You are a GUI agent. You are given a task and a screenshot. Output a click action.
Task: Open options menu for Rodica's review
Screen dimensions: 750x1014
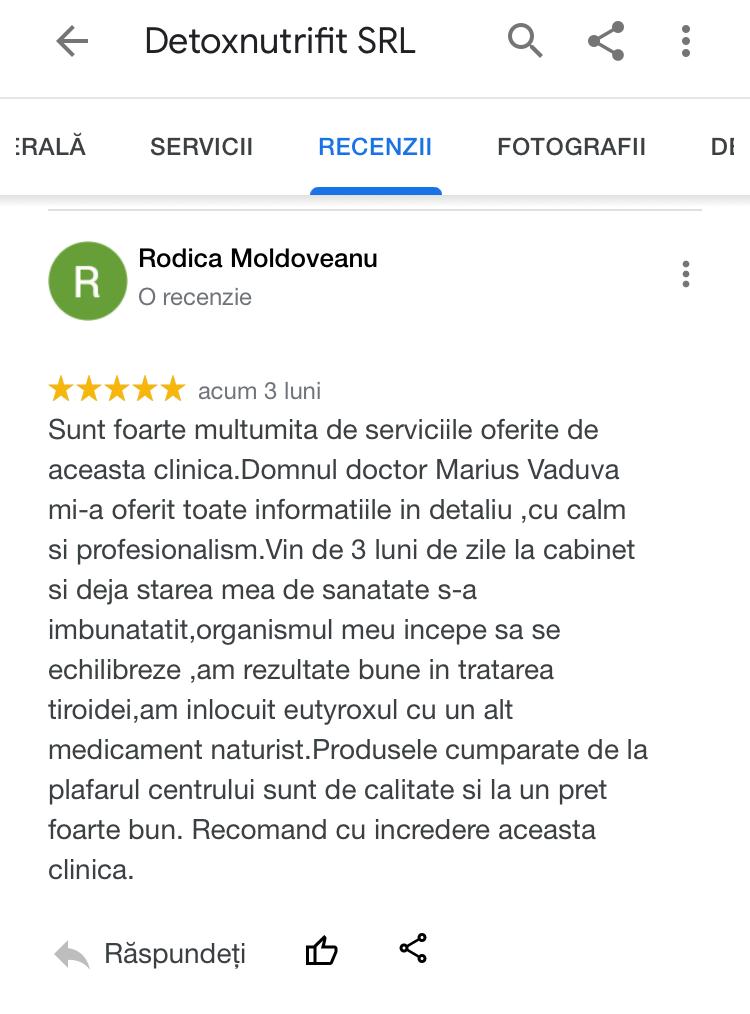click(686, 274)
